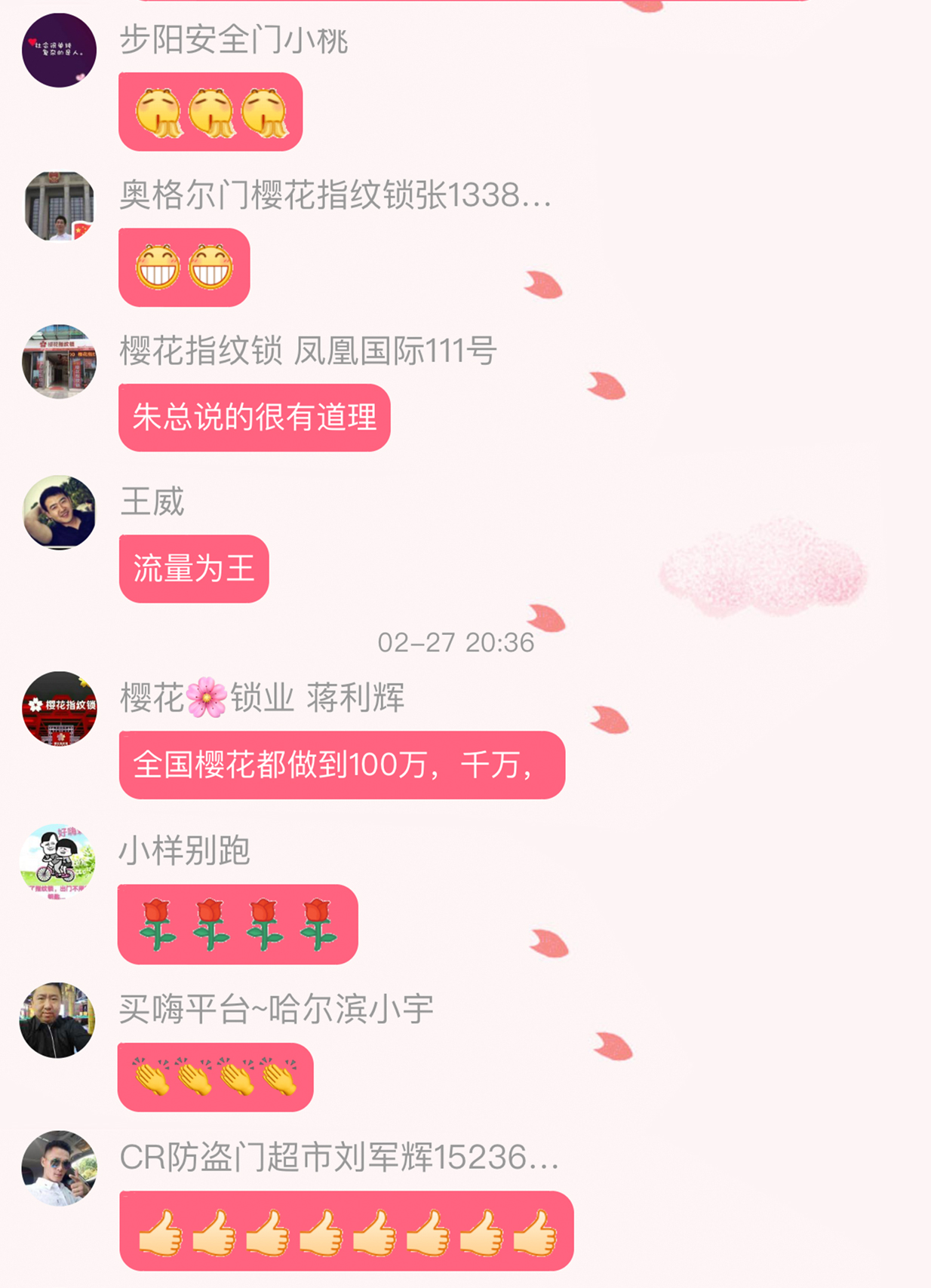931x1288 pixels.
Task: Open 步阳安全门小桃's avatar profile
Action: click(59, 51)
